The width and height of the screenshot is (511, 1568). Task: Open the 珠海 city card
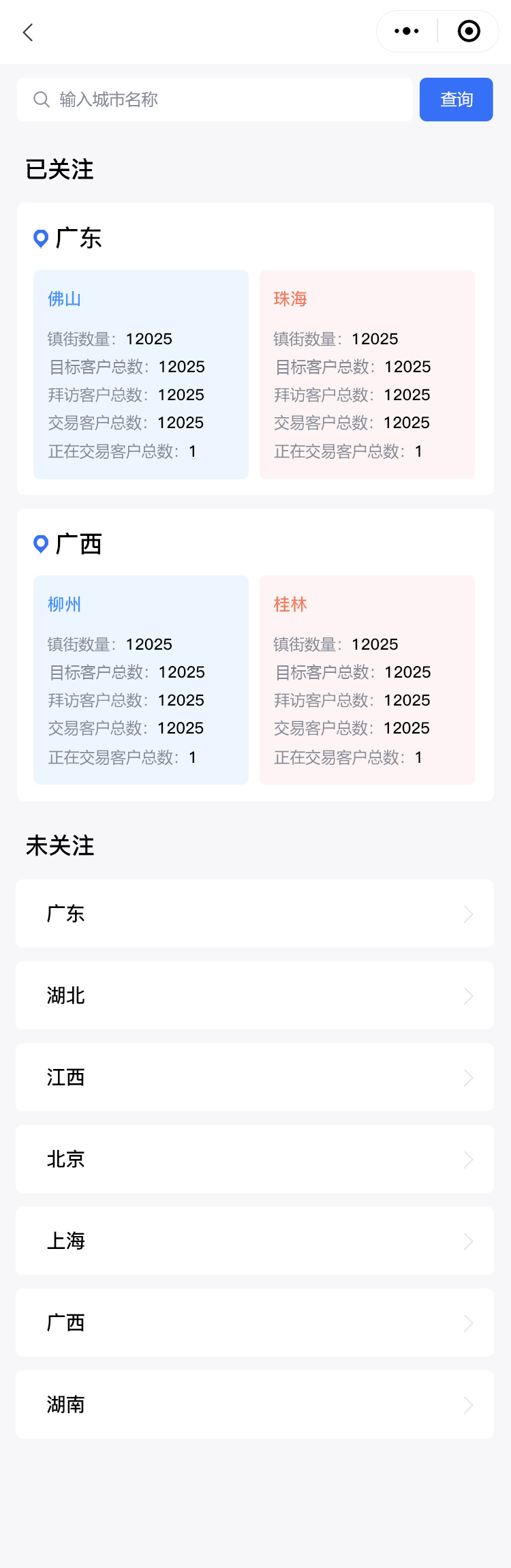(x=367, y=374)
